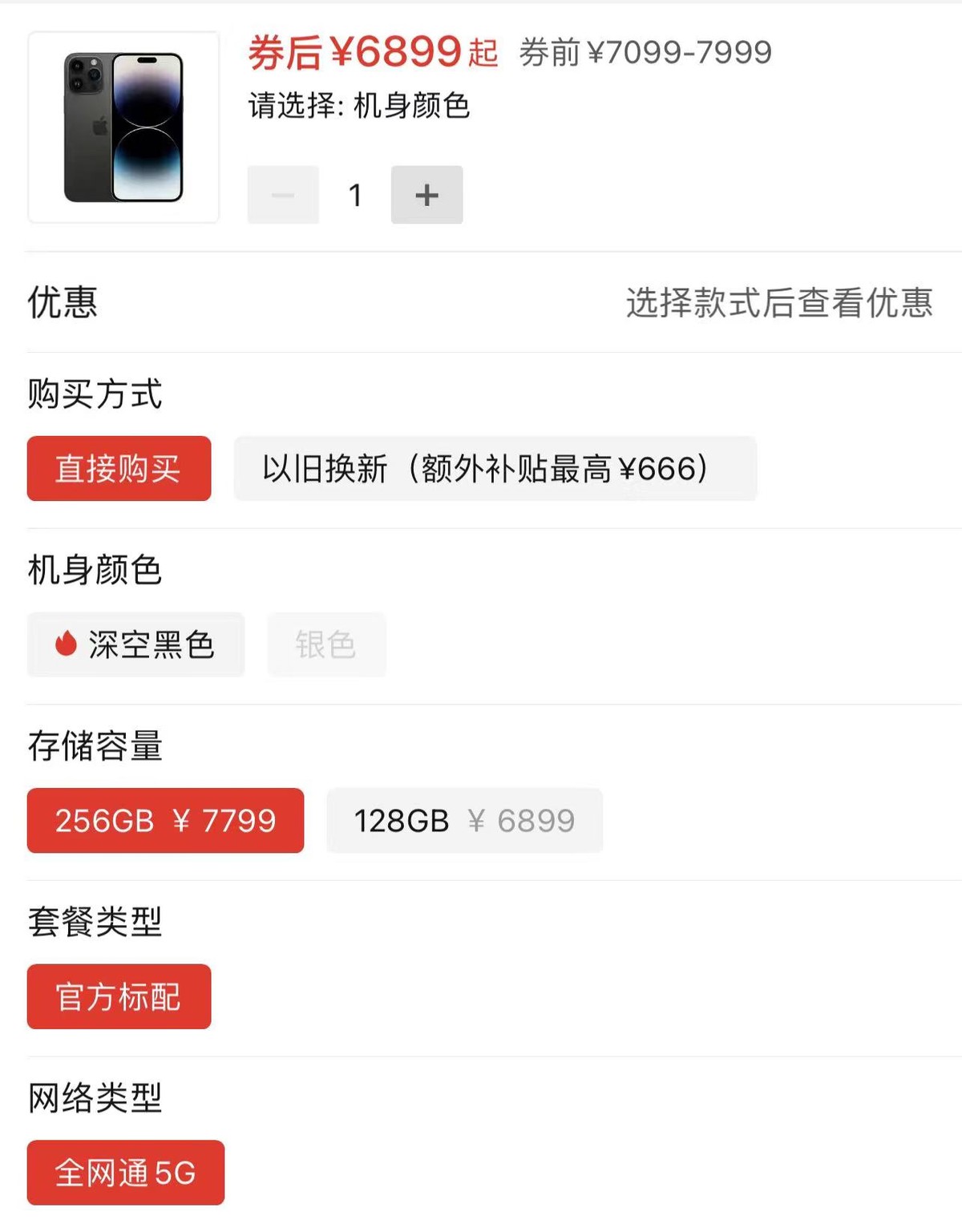Open the iPhone product thumbnail image
962x1232 pixels.
click(123, 125)
